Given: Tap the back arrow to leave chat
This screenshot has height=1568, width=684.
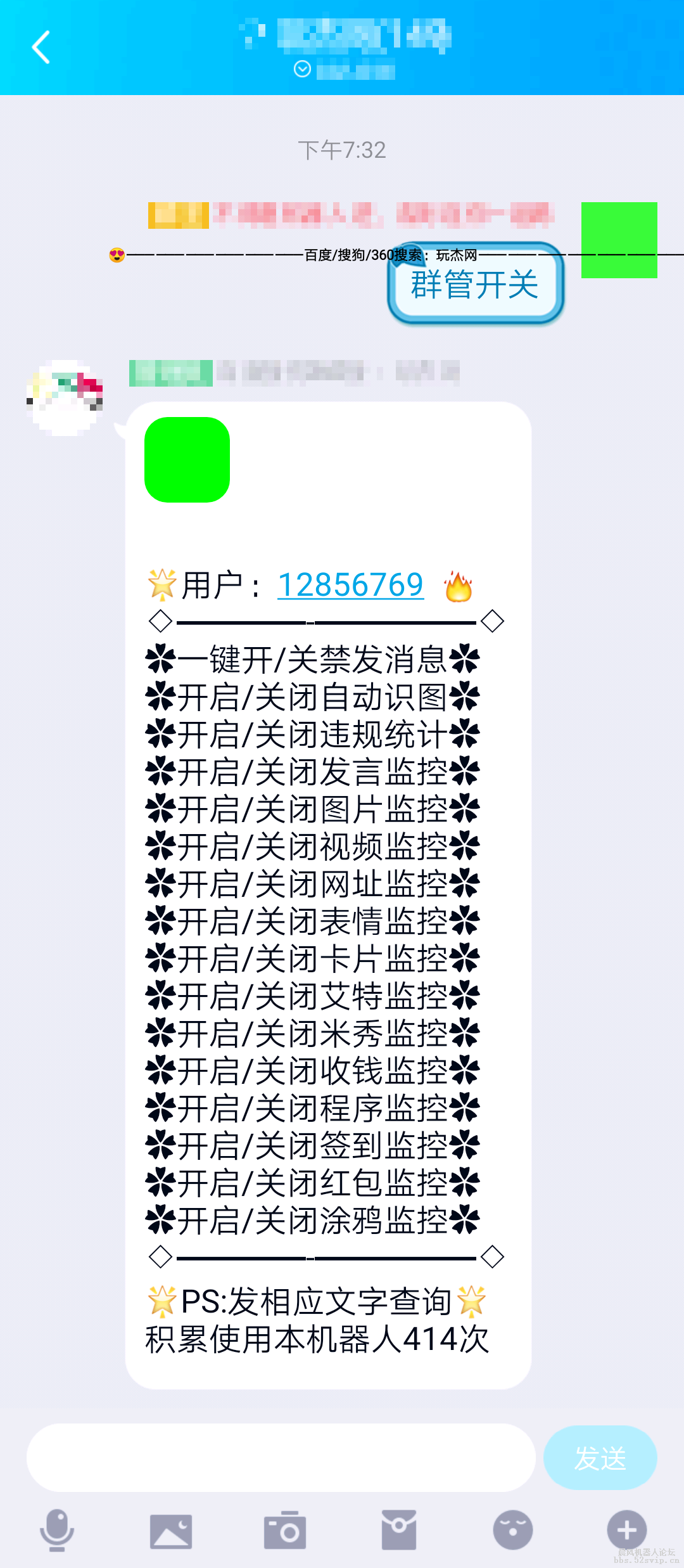Looking at the screenshot, I should coord(41,48).
